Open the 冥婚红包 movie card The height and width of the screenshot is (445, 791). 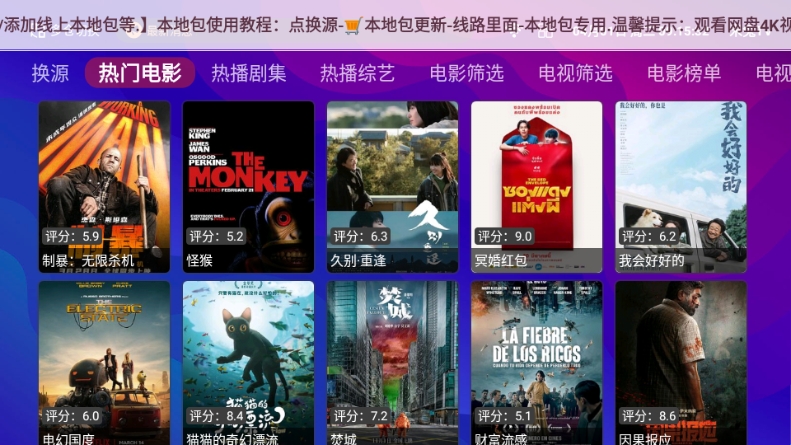536,186
